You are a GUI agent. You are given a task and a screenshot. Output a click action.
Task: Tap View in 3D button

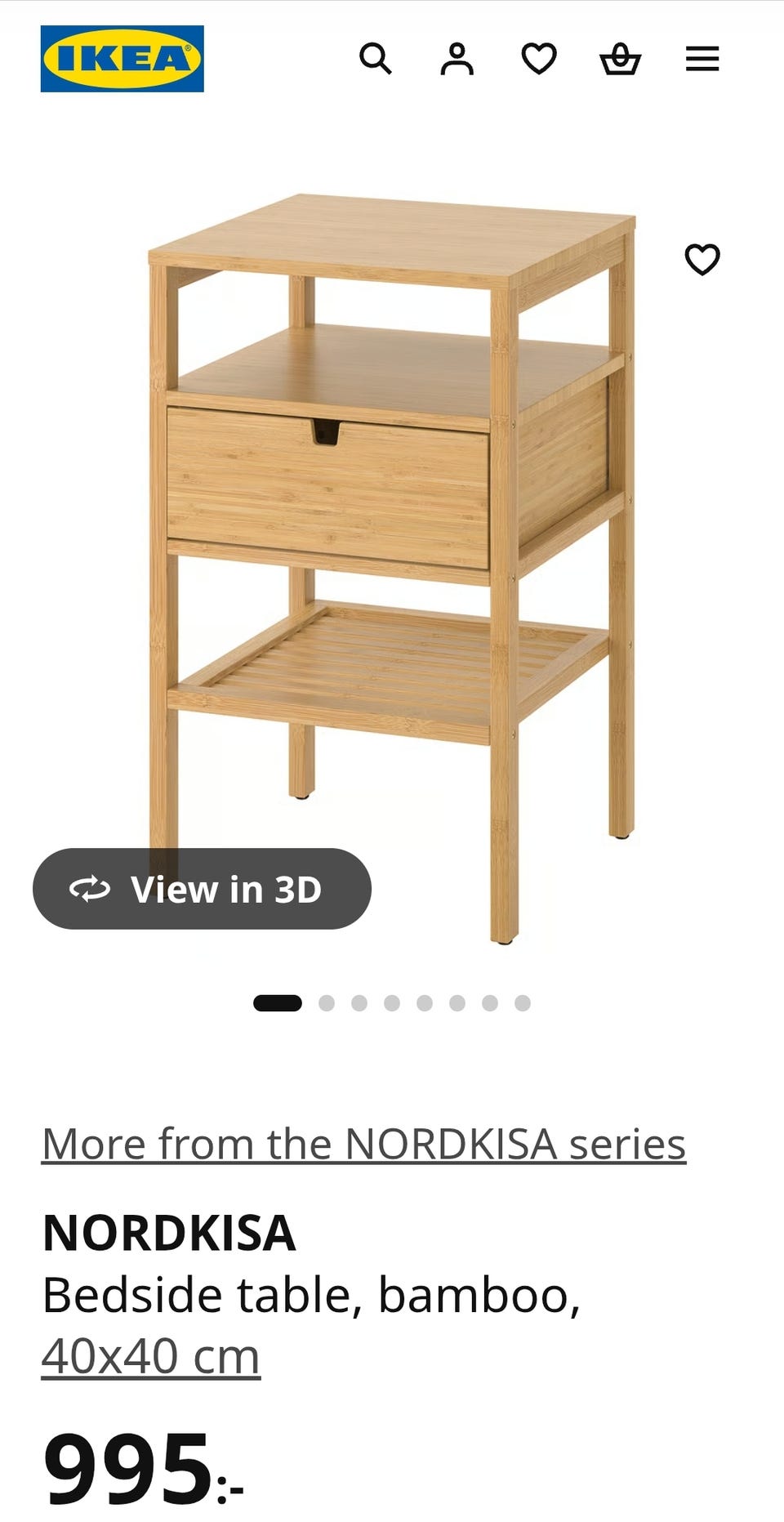coord(202,889)
